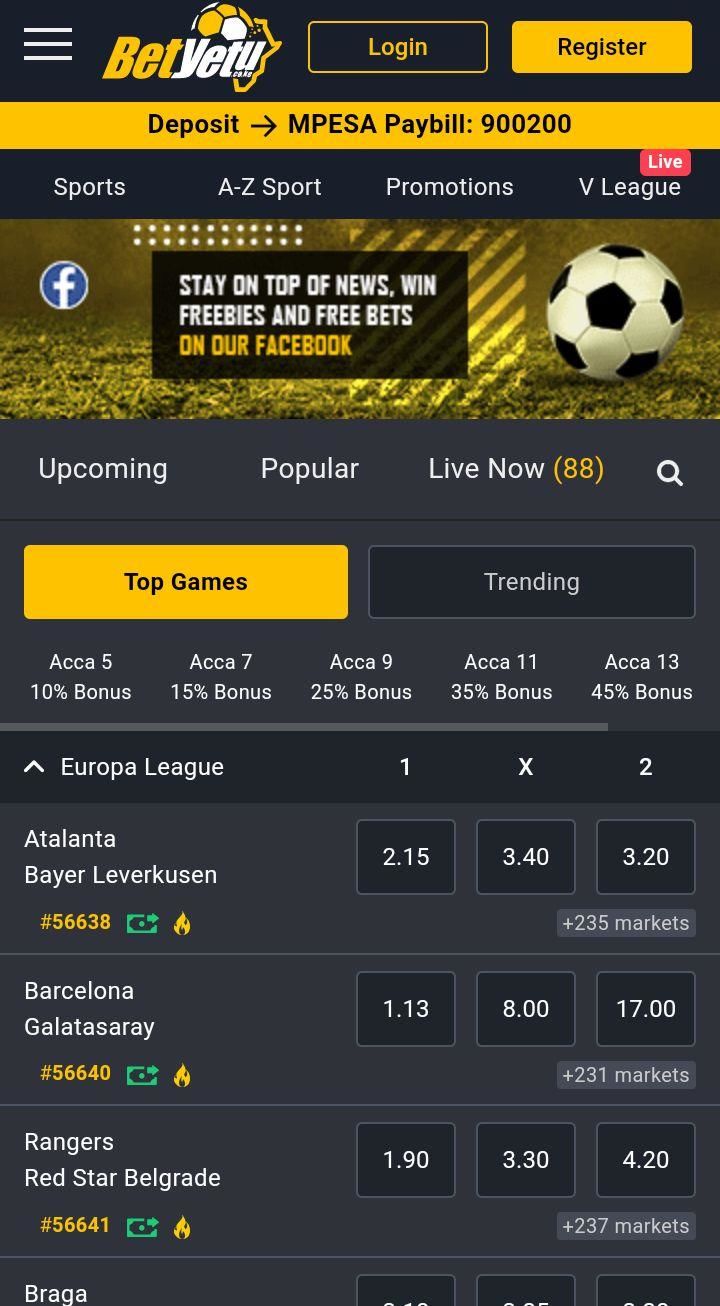Collapse the Europa League section
The width and height of the screenshot is (720, 1306).
tap(34, 767)
